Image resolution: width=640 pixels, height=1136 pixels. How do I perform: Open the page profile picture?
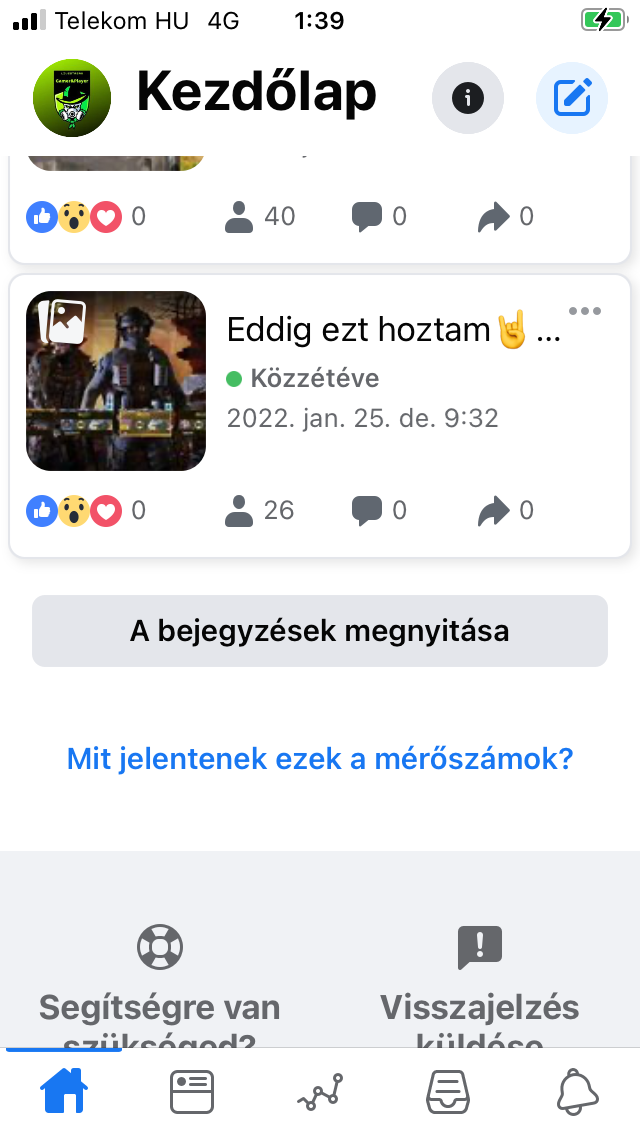point(72,98)
